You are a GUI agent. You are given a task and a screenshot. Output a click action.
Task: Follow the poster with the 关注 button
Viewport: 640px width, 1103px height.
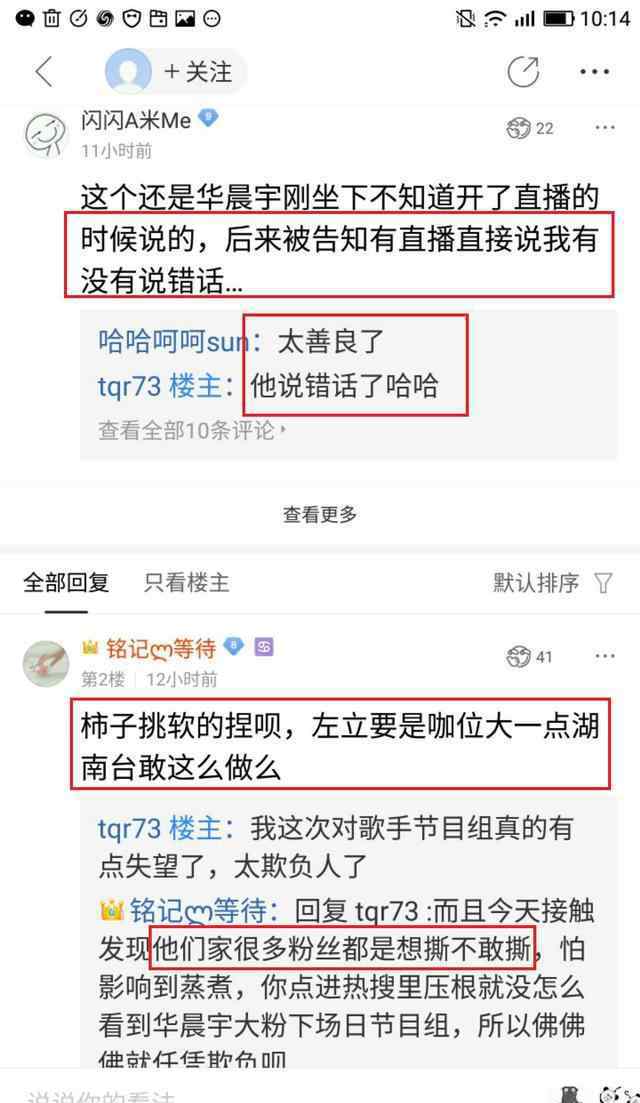(198, 72)
